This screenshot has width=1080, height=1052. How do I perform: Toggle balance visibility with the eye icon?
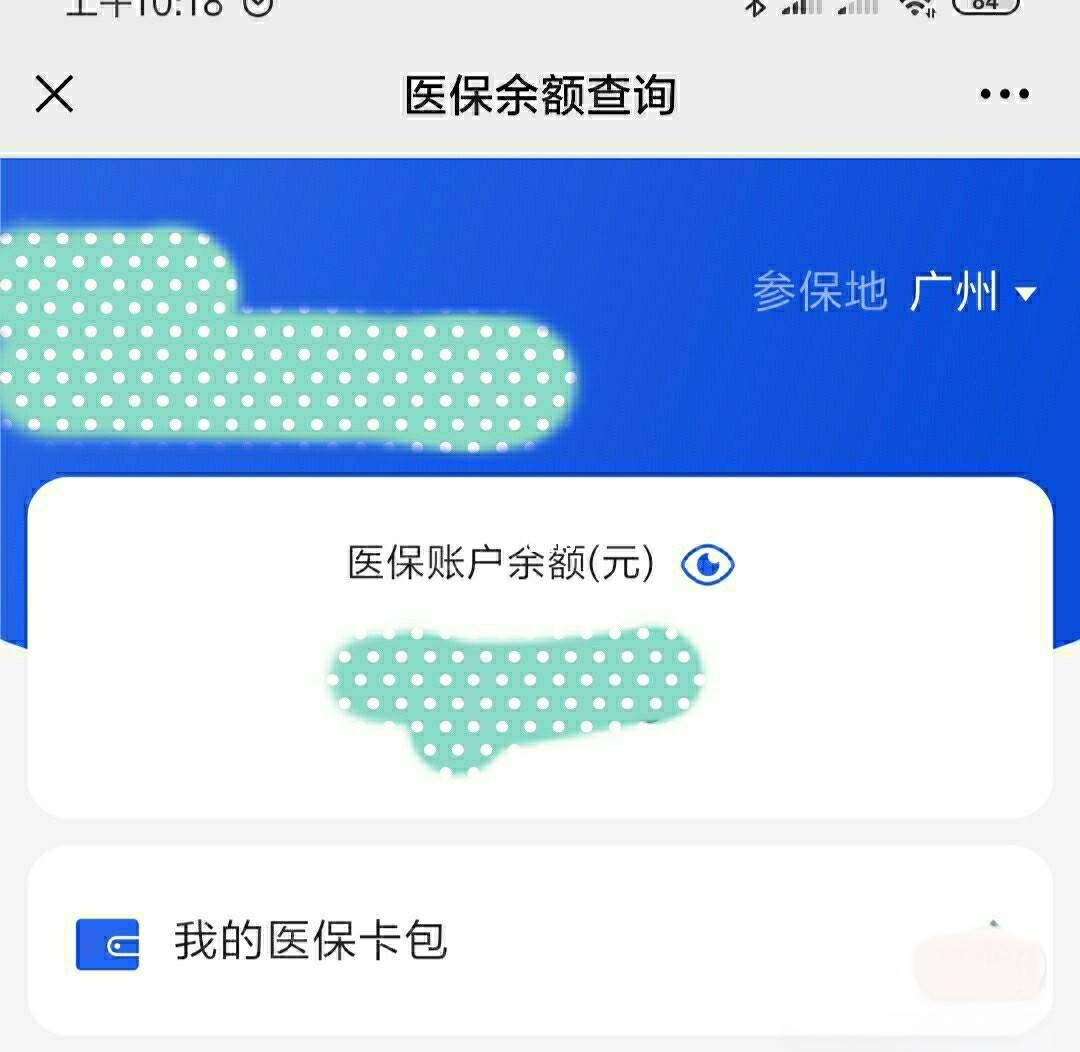[707, 565]
